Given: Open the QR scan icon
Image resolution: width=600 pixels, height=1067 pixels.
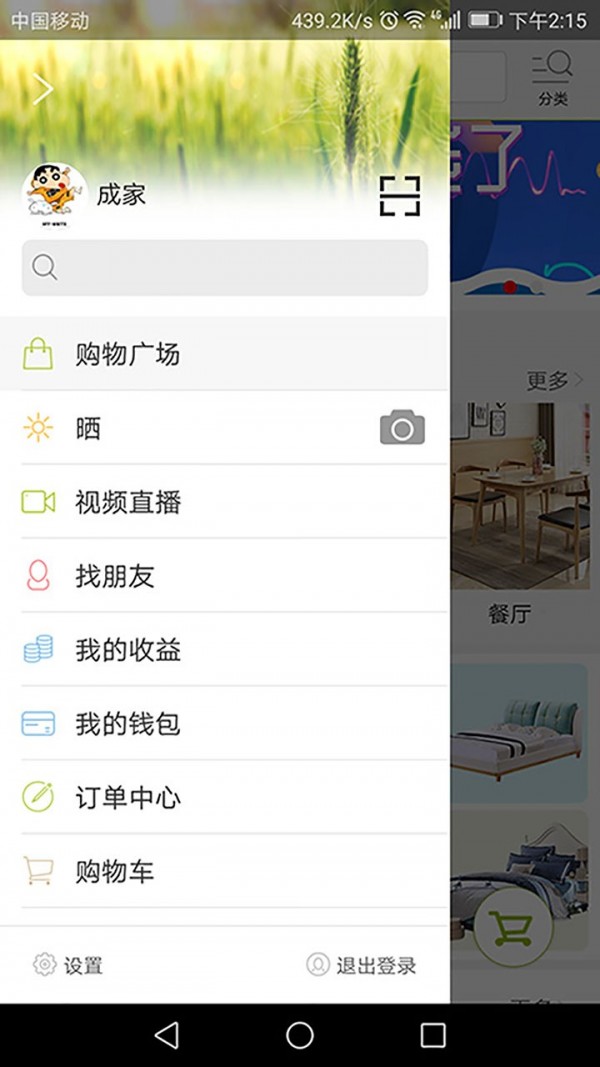Looking at the screenshot, I should 400,196.
